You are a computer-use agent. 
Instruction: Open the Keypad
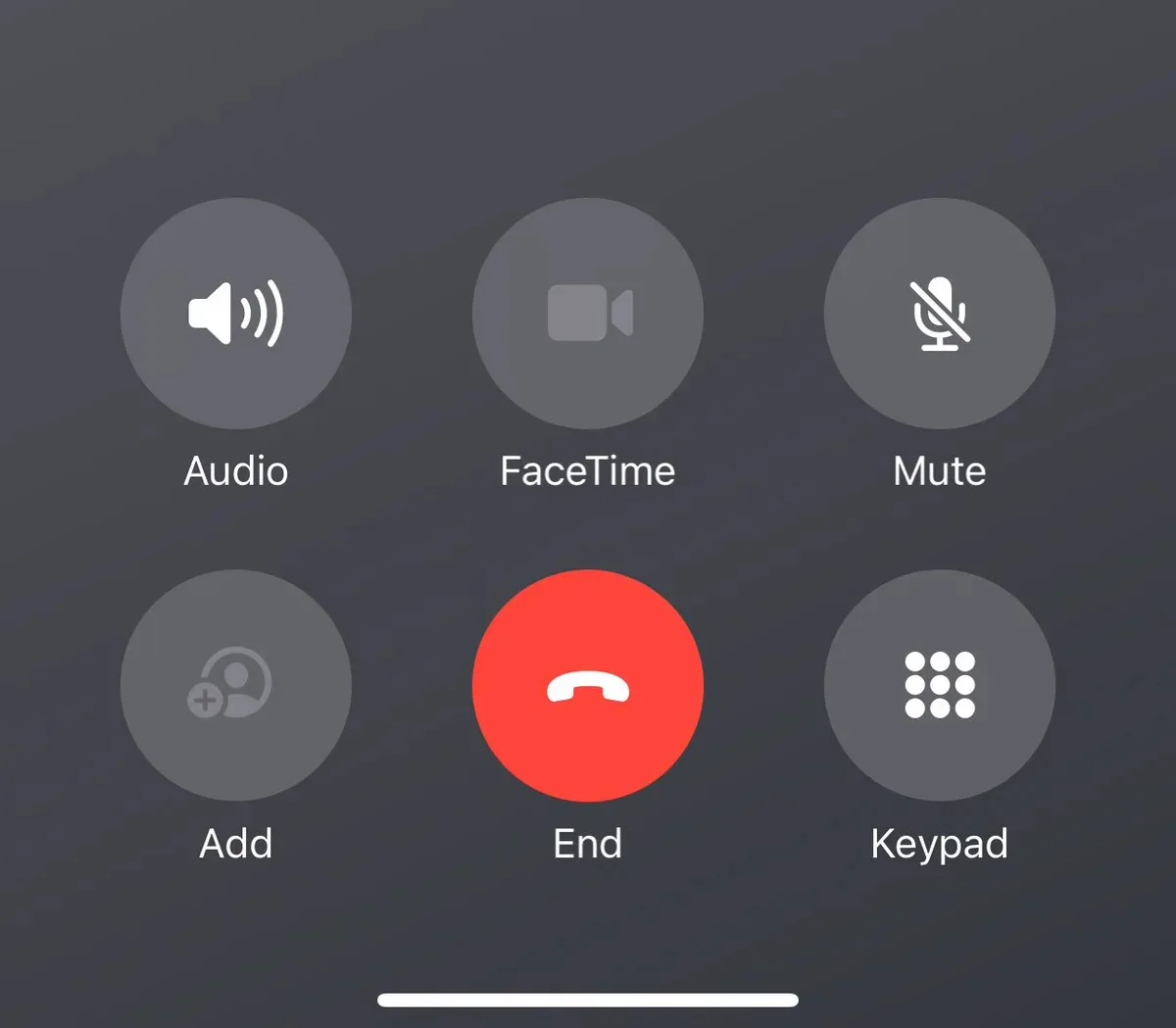[x=939, y=685]
